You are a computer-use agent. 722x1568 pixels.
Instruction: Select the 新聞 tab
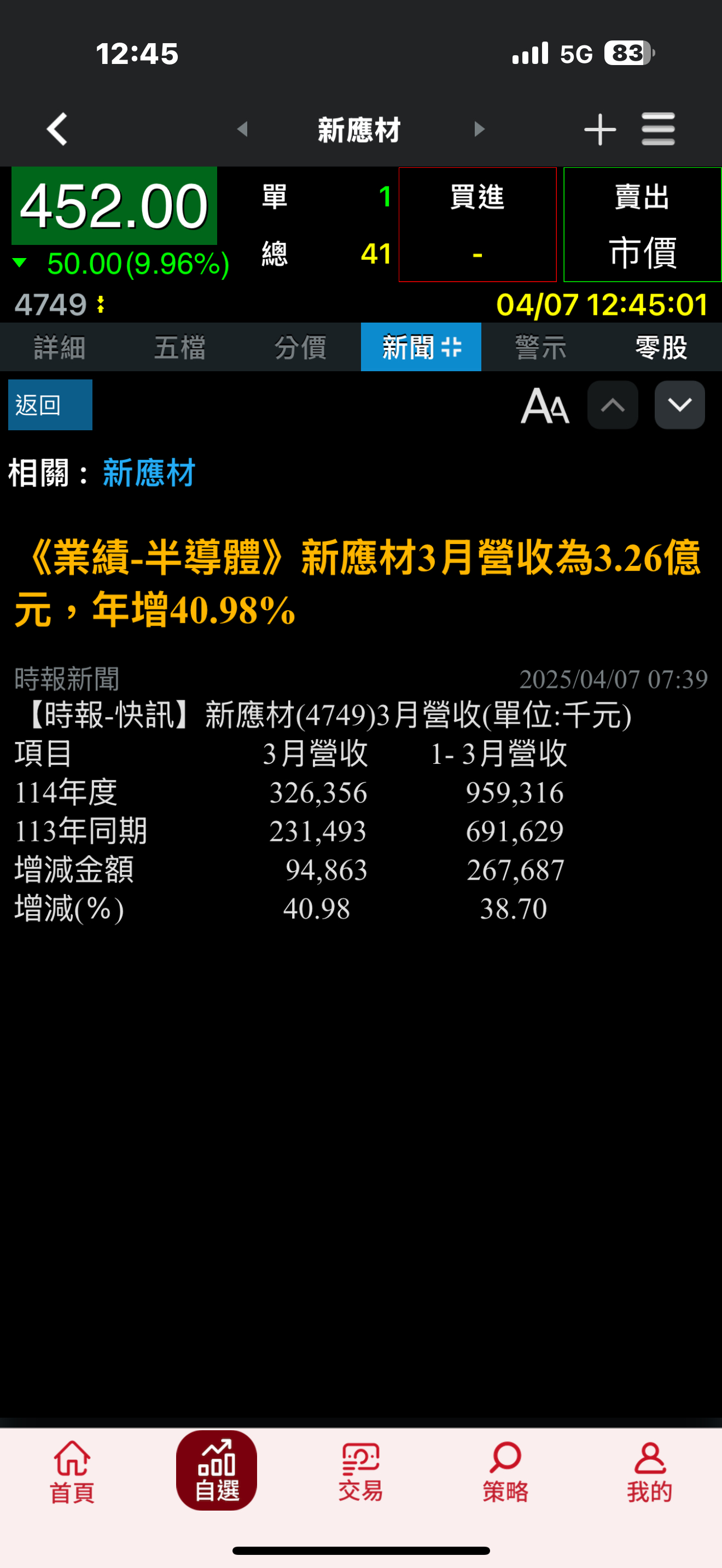pos(421,347)
